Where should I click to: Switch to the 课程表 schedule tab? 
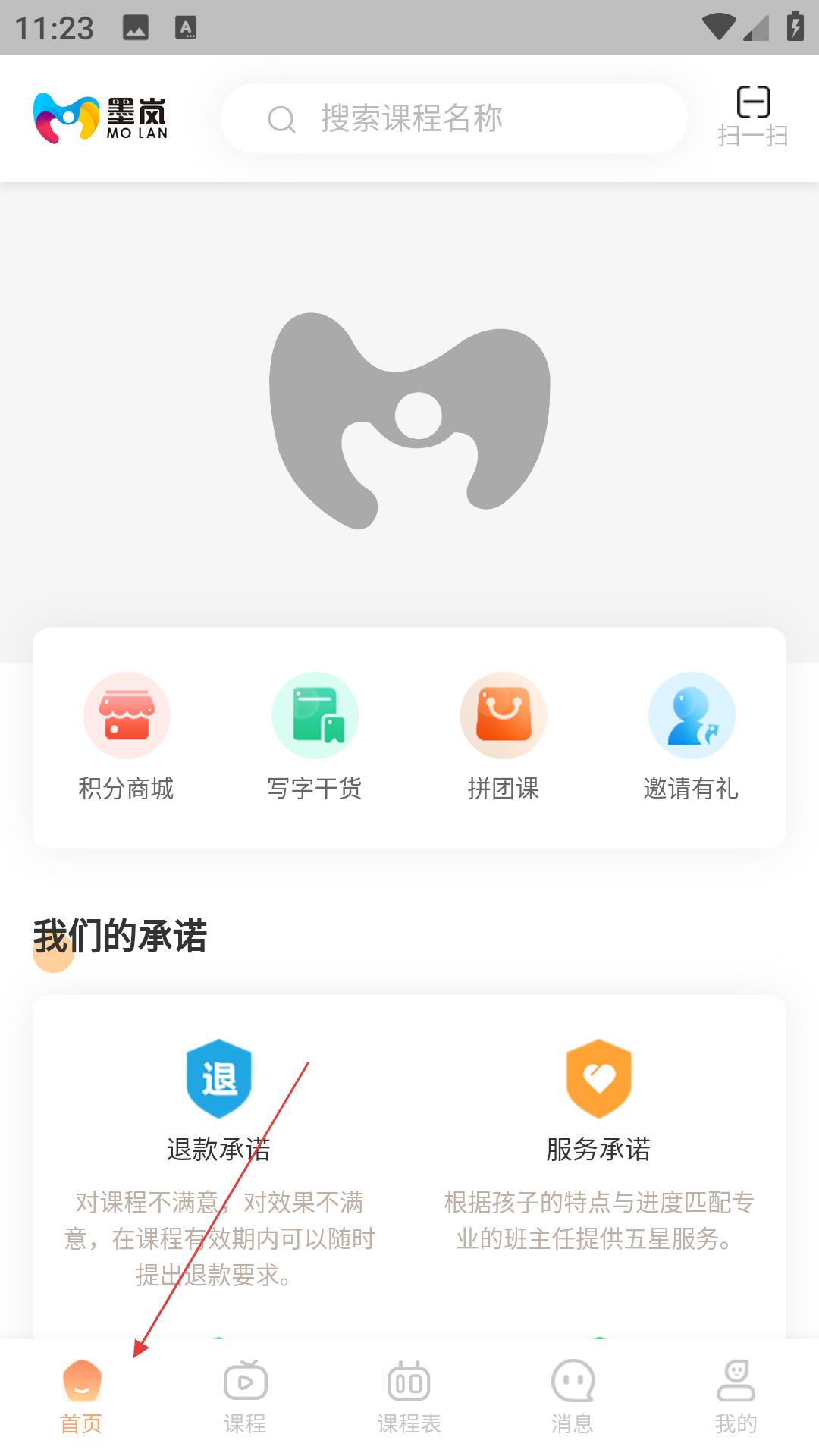coord(409,1397)
